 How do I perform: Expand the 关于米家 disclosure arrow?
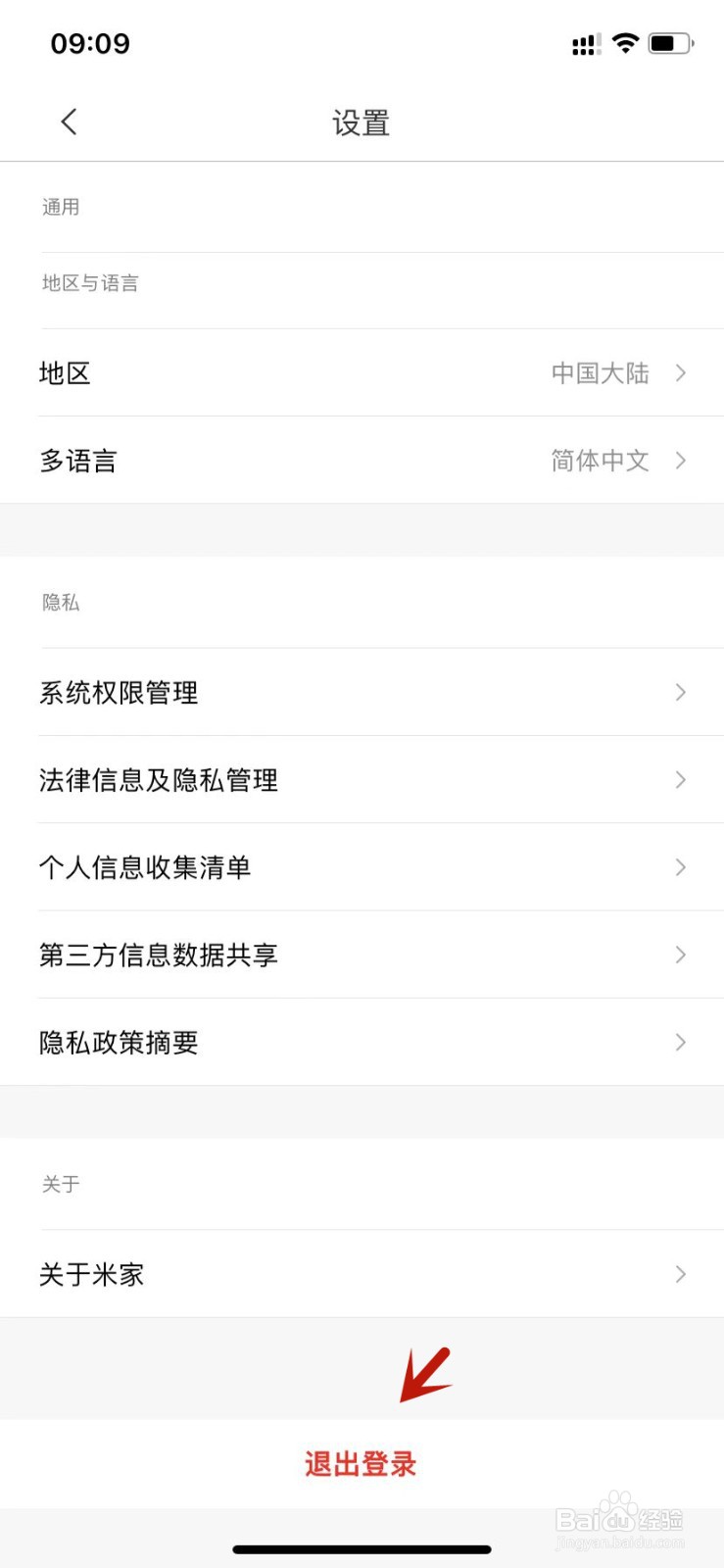click(680, 1274)
